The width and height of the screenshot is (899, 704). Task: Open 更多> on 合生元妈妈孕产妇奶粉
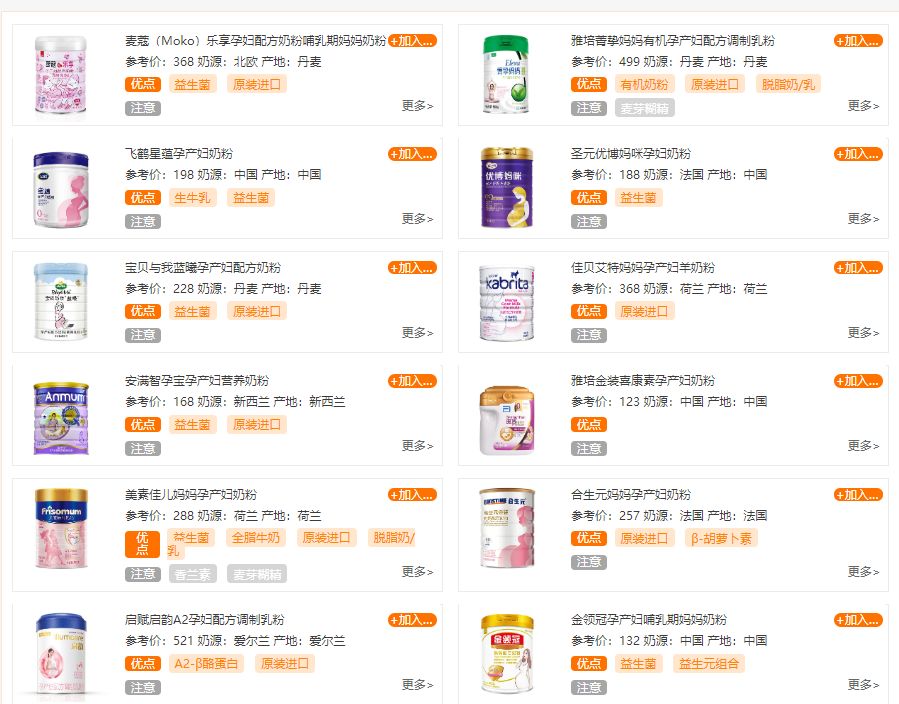863,572
